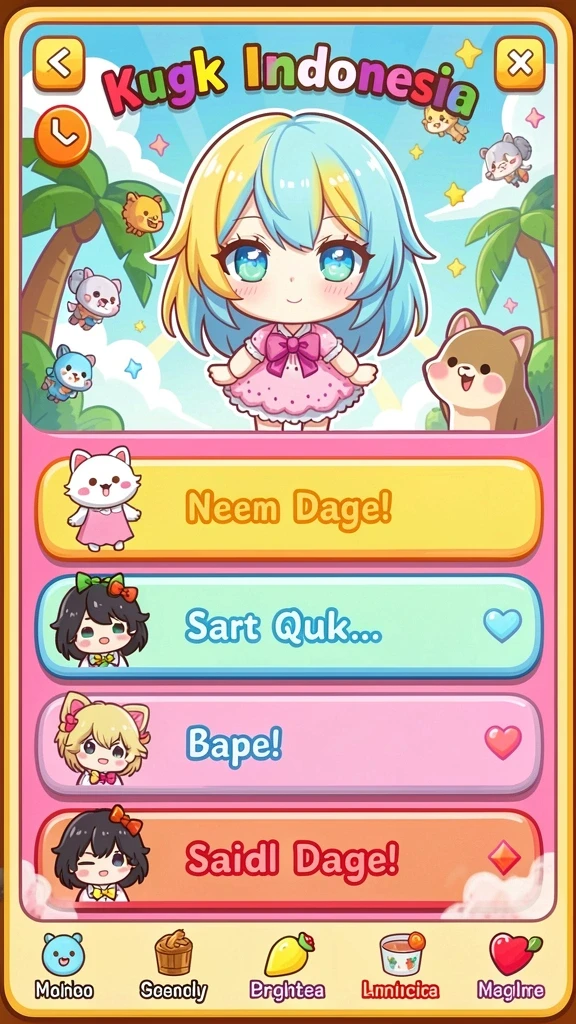Viewport: 576px width, 1024px height.
Task: Switch to the Moinoo tab
Action: 63,967
